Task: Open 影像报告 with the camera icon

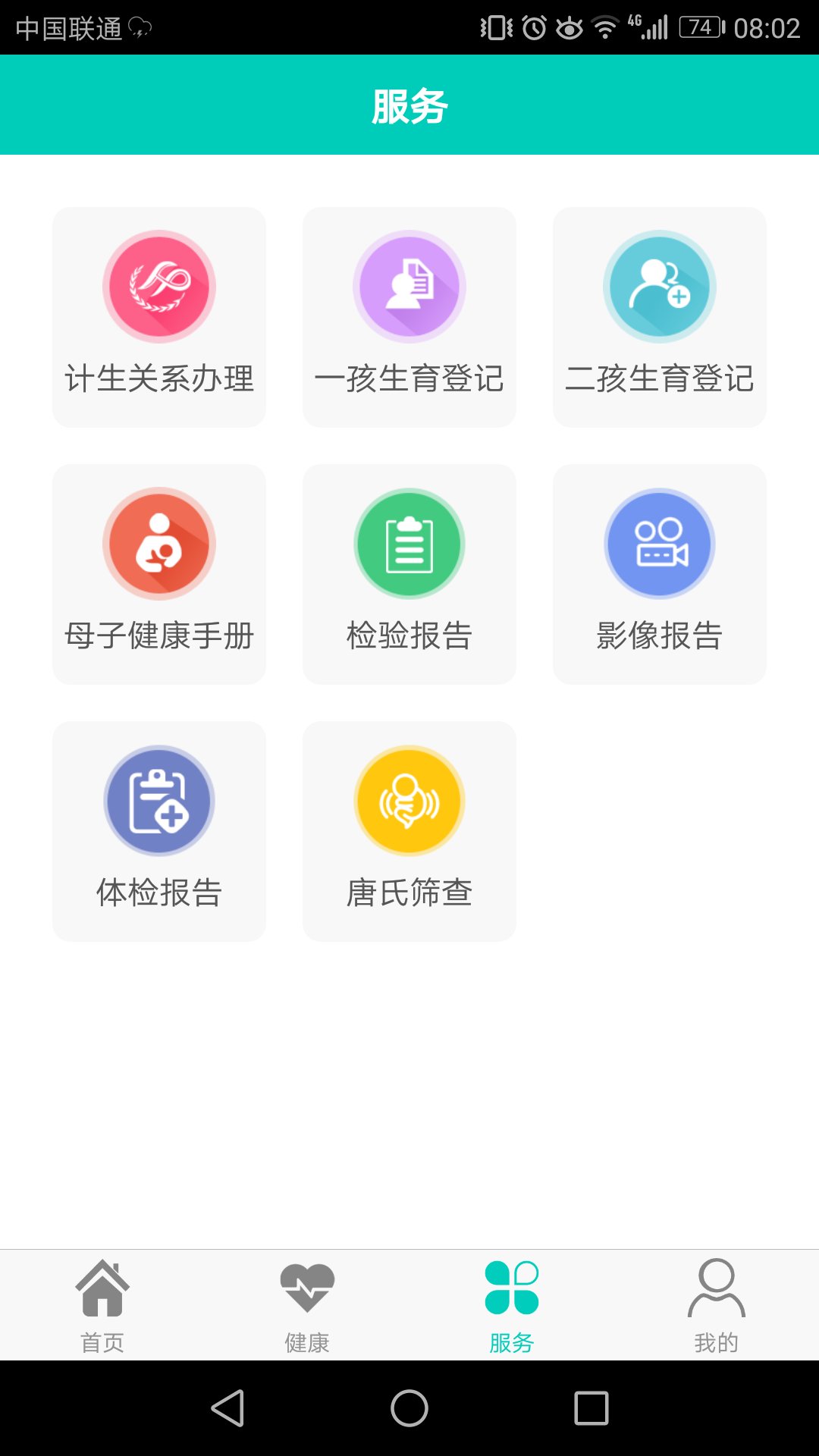Action: [x=659, y=544]
